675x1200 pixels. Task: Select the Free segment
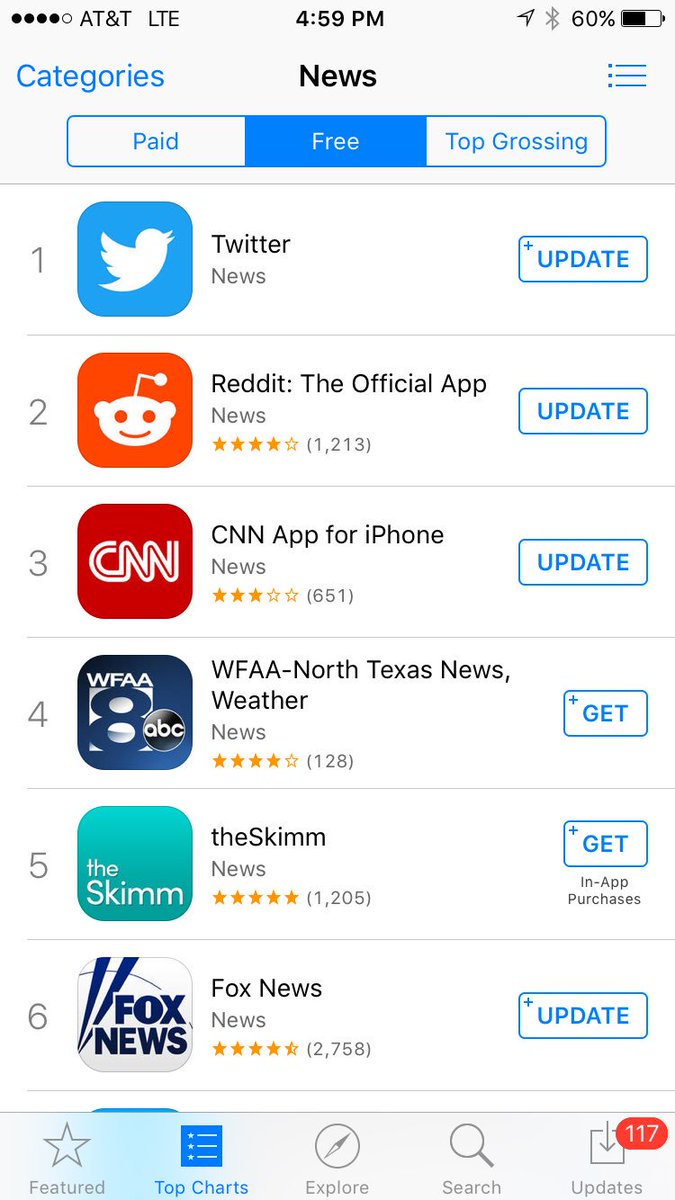point(335,141)
